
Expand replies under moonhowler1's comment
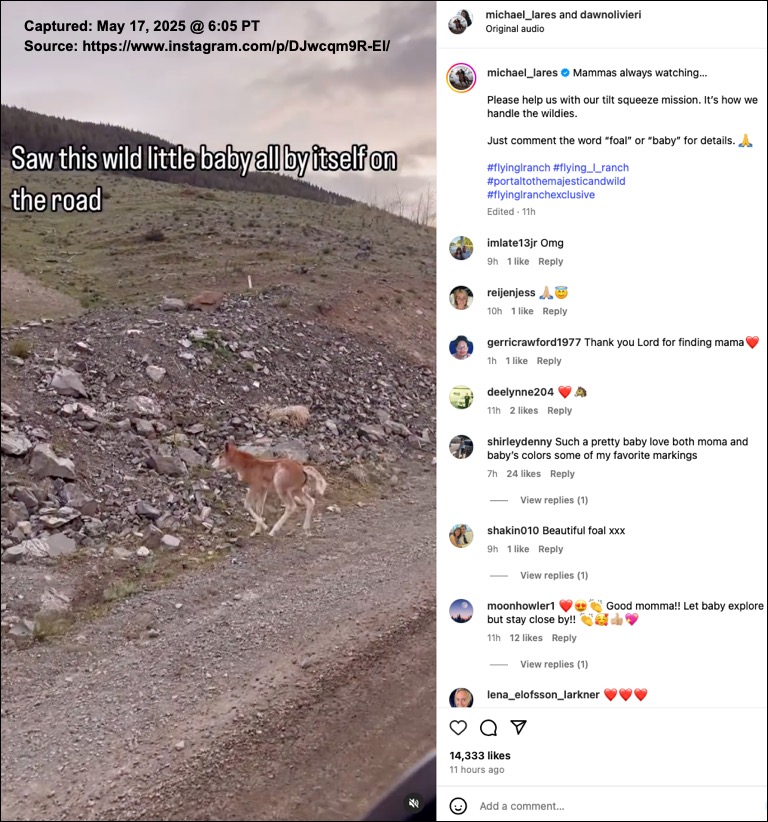[x=553, y=664]
